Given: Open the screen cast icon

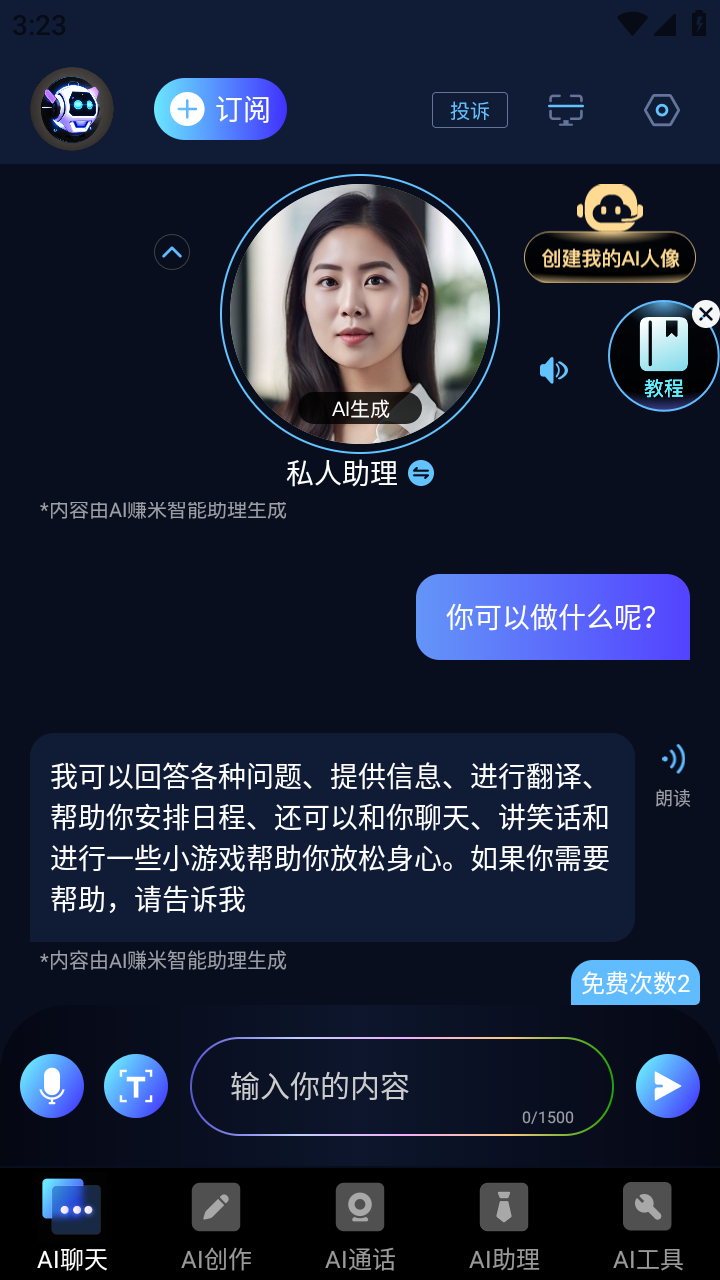Looking at the screenshot, I should click(566, 110).
